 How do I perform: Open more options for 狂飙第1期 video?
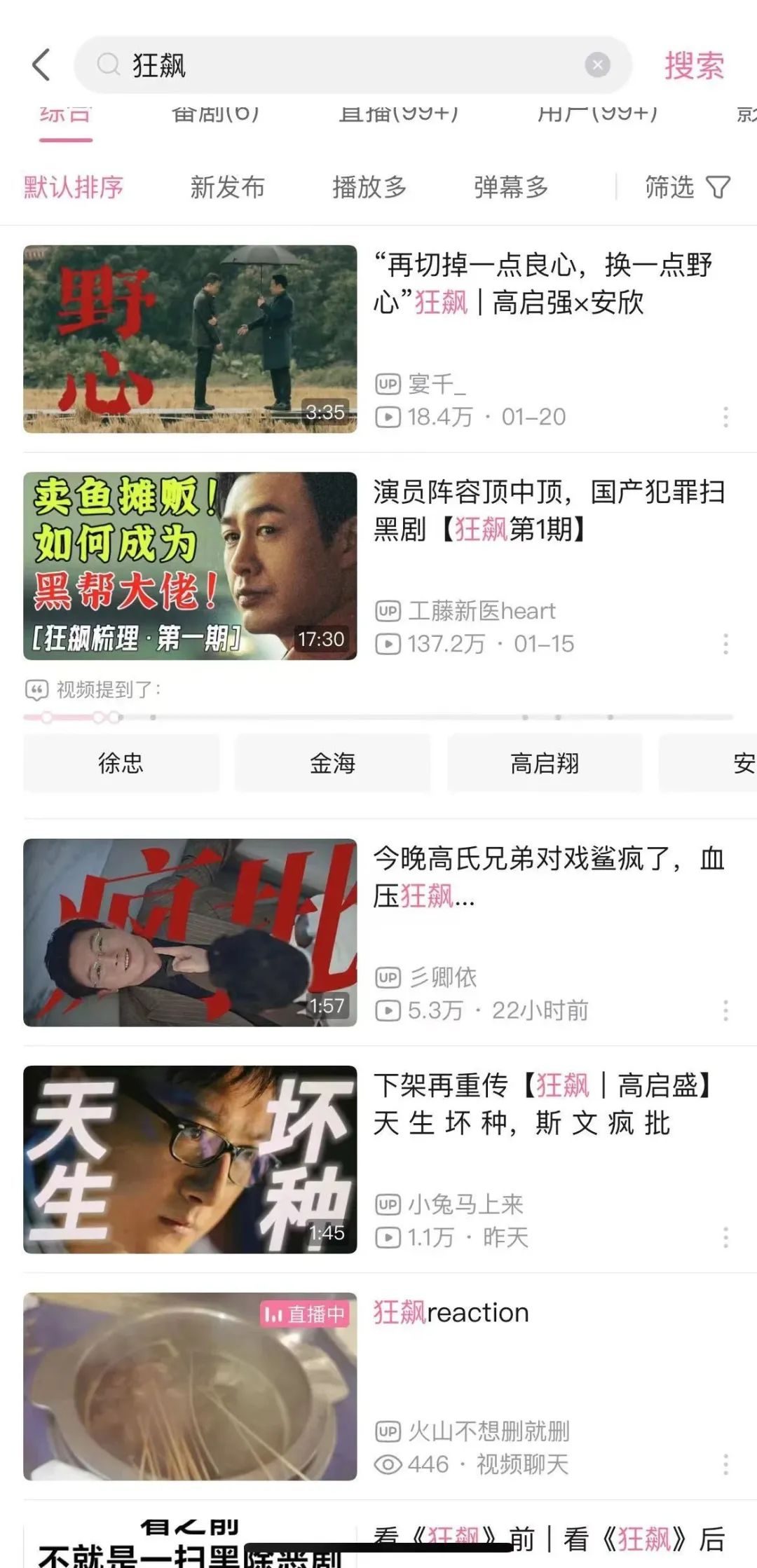(x=725, y=644)
